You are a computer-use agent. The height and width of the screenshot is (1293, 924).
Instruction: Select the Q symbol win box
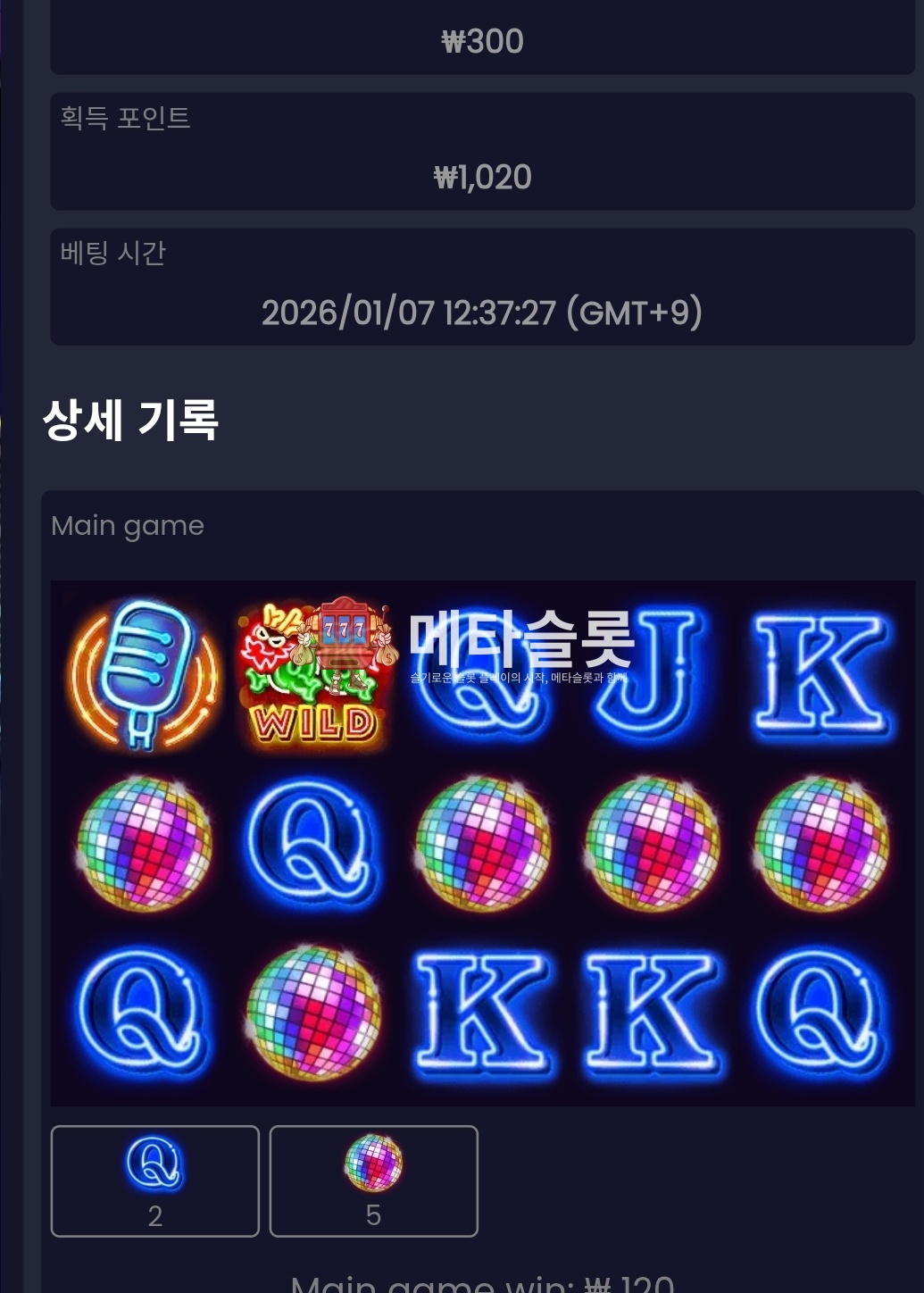155,1180
